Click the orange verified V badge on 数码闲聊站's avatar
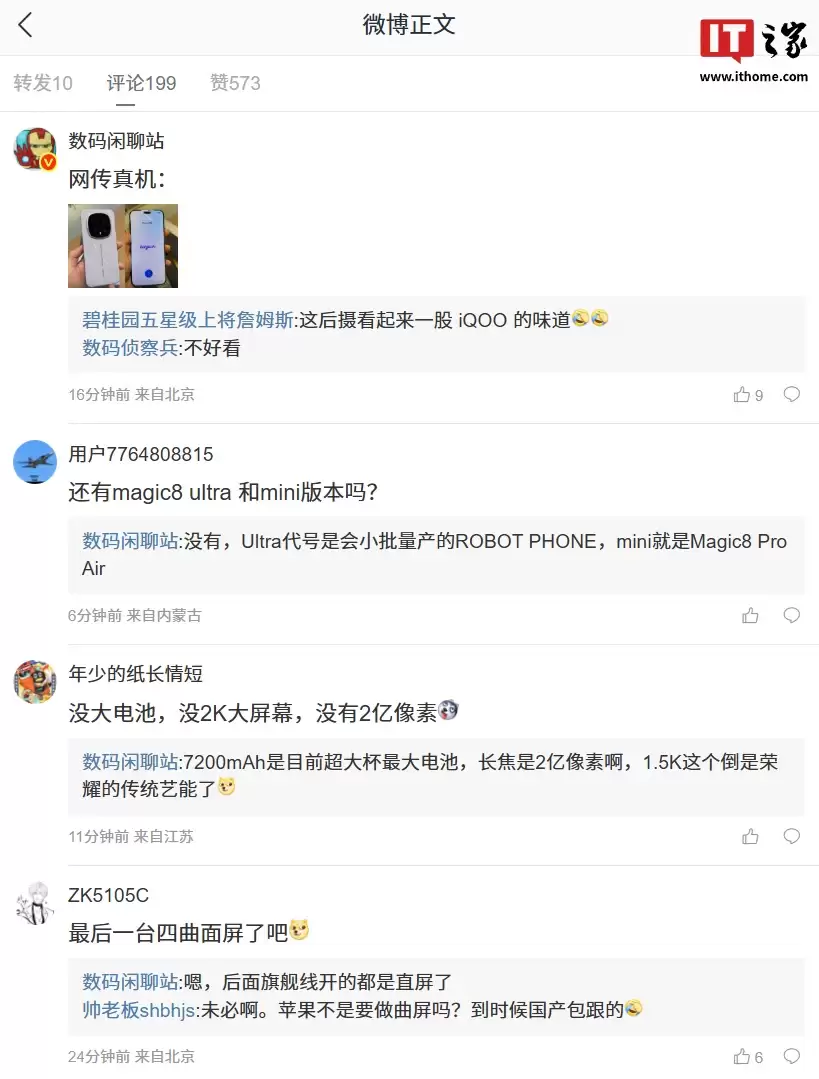This screenshot has width=819, height=1079. pos(47,160)
